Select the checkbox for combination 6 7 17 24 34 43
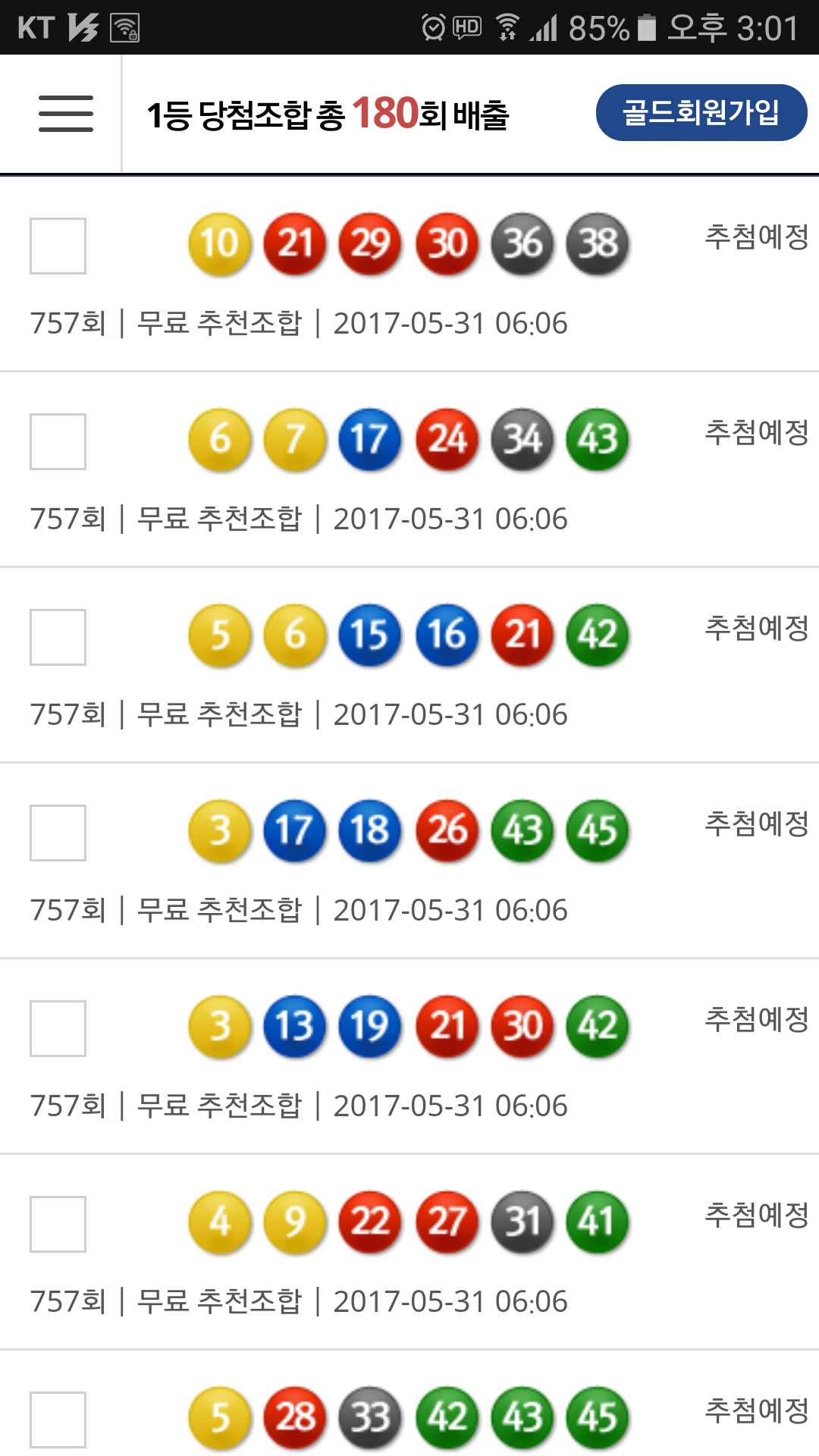The width and height of the screenshot is (819, 1456). point(58,441)
